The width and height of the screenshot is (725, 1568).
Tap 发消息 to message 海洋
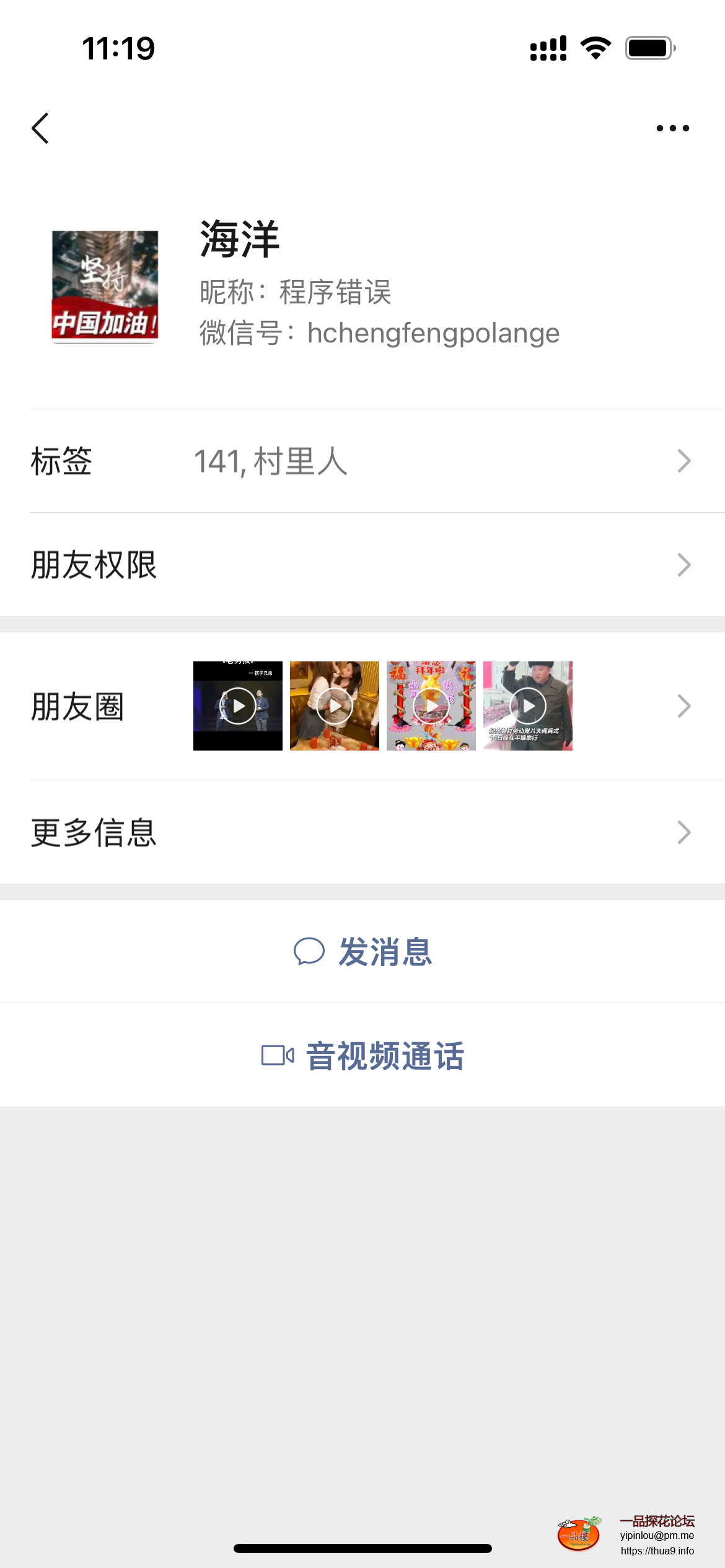click(x=384, y=952)
